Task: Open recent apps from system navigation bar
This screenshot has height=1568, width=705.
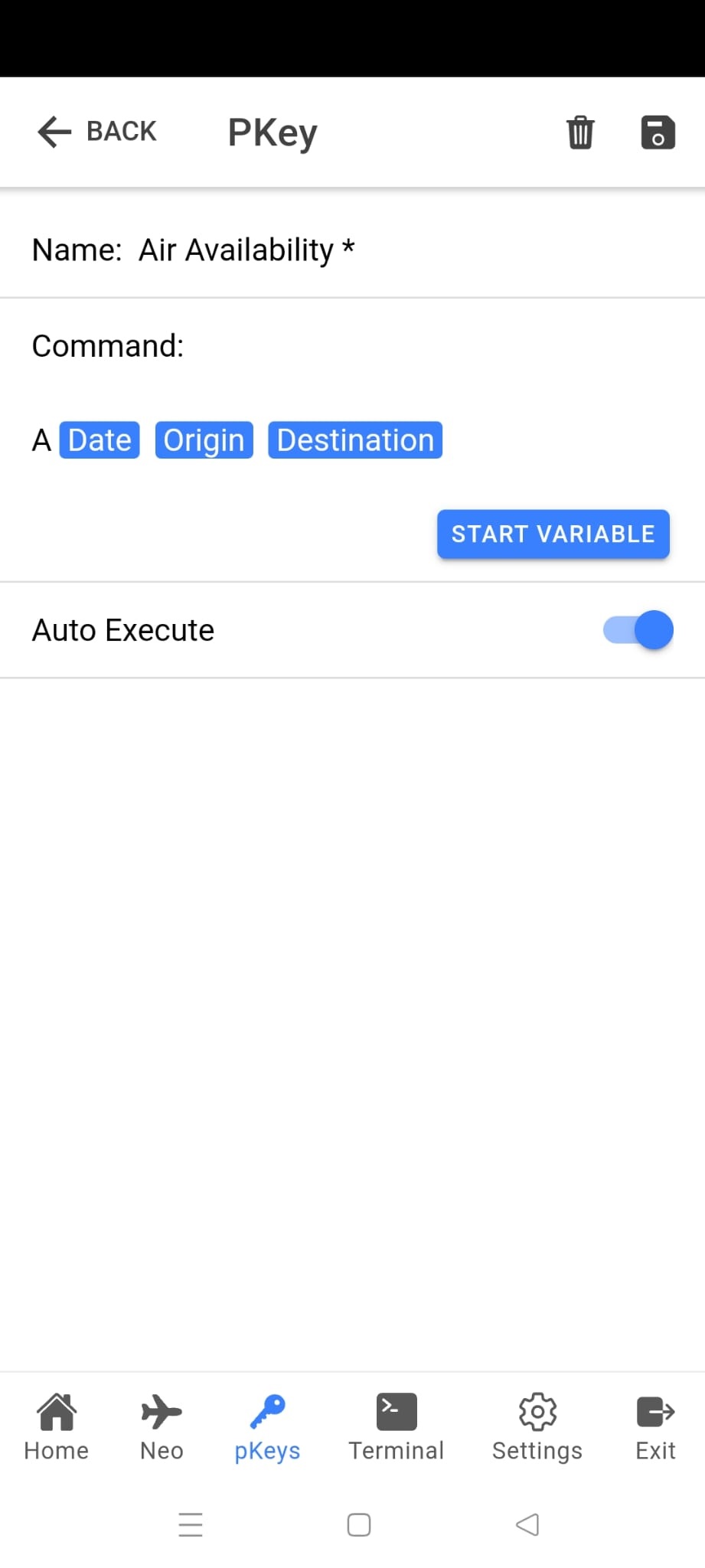Action: (191, 1524)
